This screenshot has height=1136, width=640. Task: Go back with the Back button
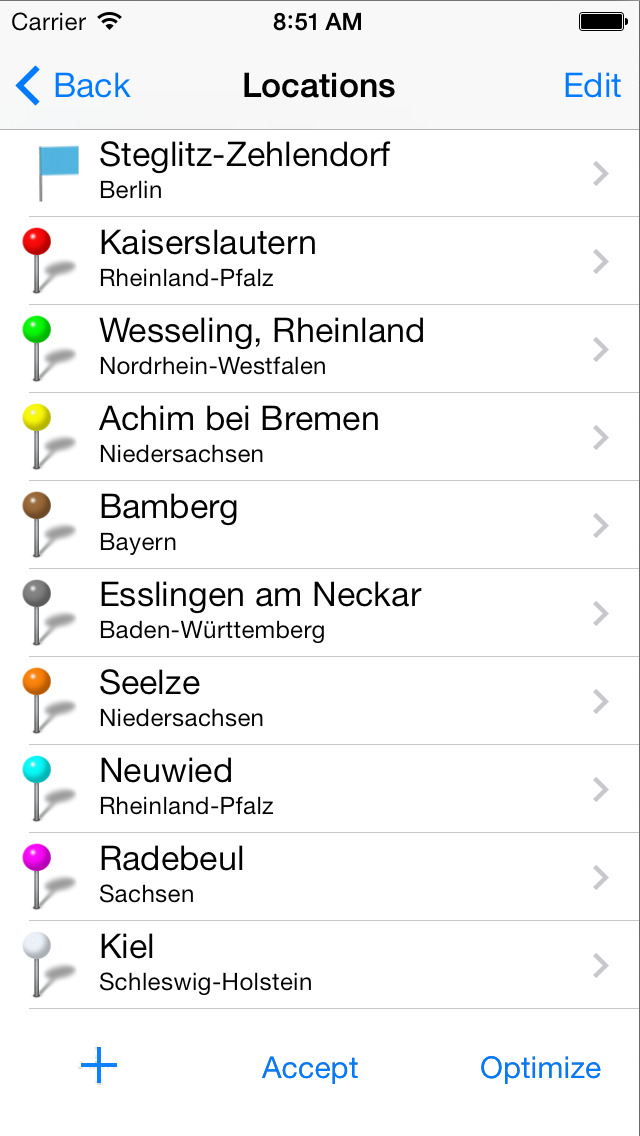point(72,85)
